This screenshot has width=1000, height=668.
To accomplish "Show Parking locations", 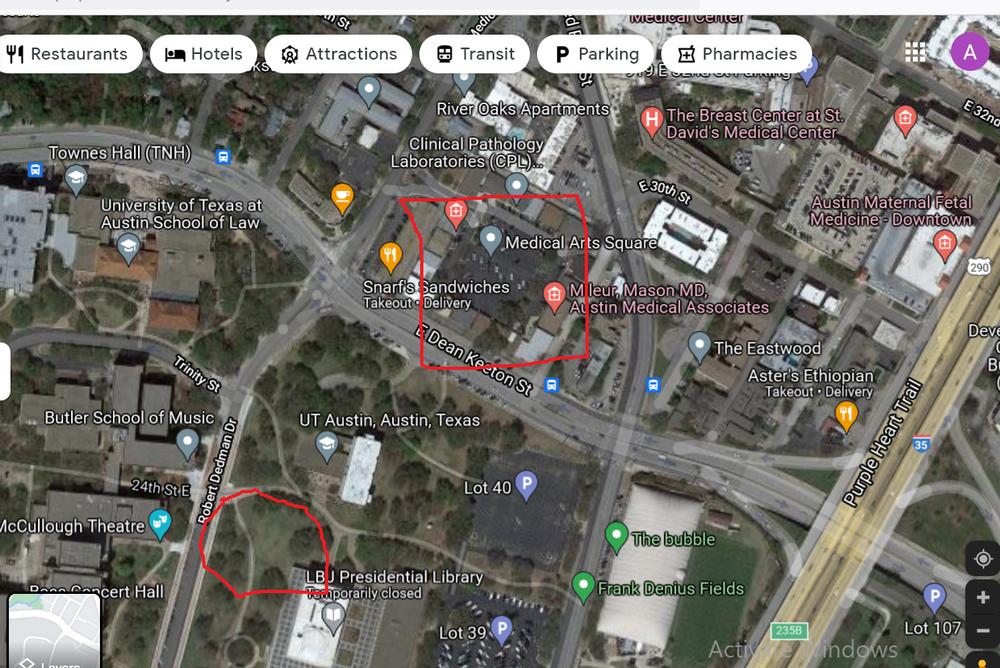I will tap(596, 54).
